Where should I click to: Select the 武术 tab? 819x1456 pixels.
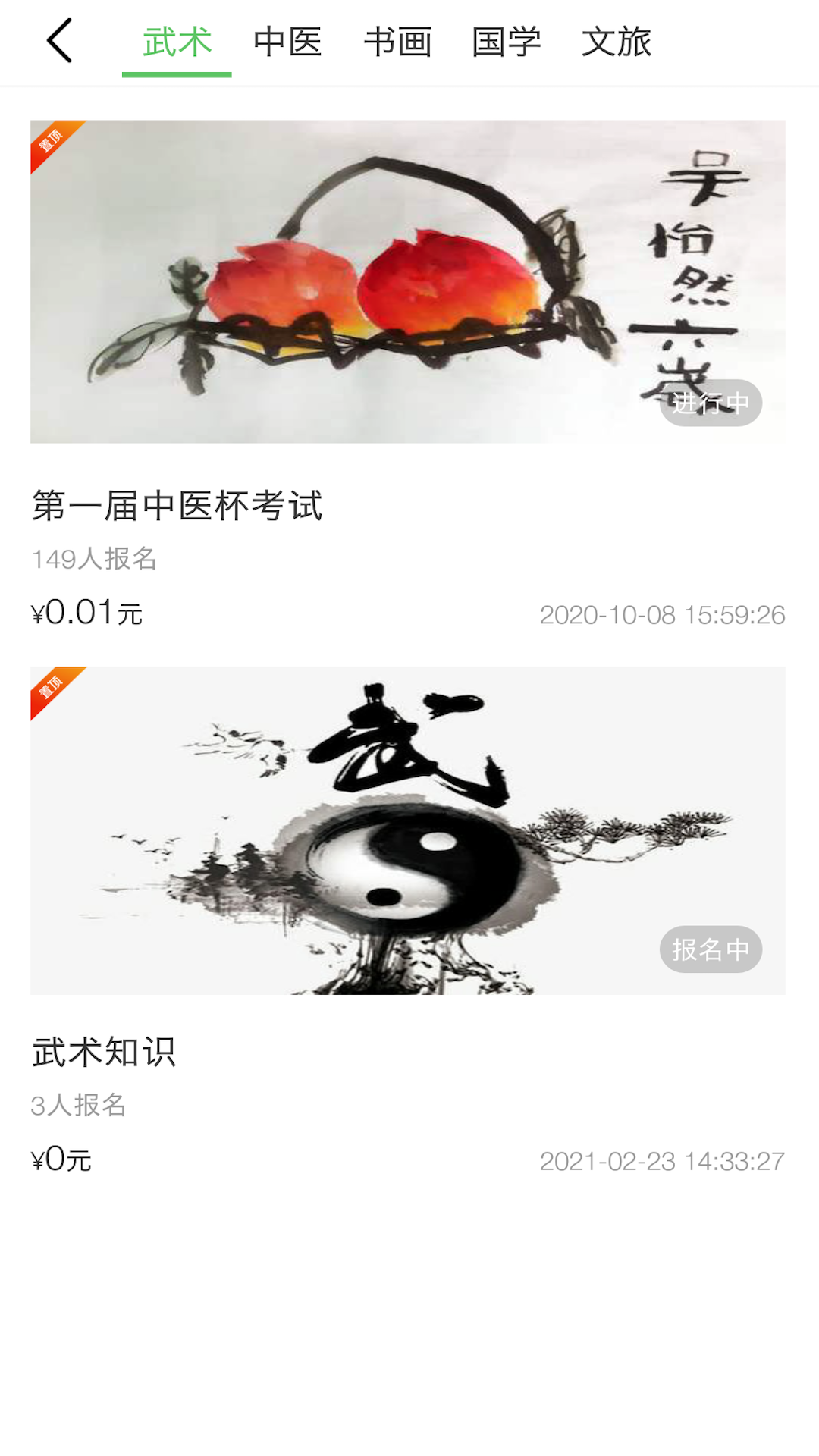(x=177, y=42)
